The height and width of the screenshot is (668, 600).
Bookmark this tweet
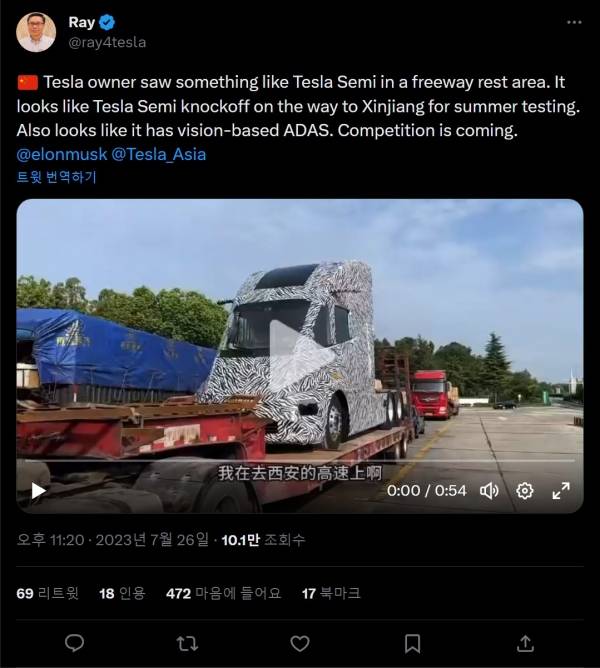coord(412,642)
